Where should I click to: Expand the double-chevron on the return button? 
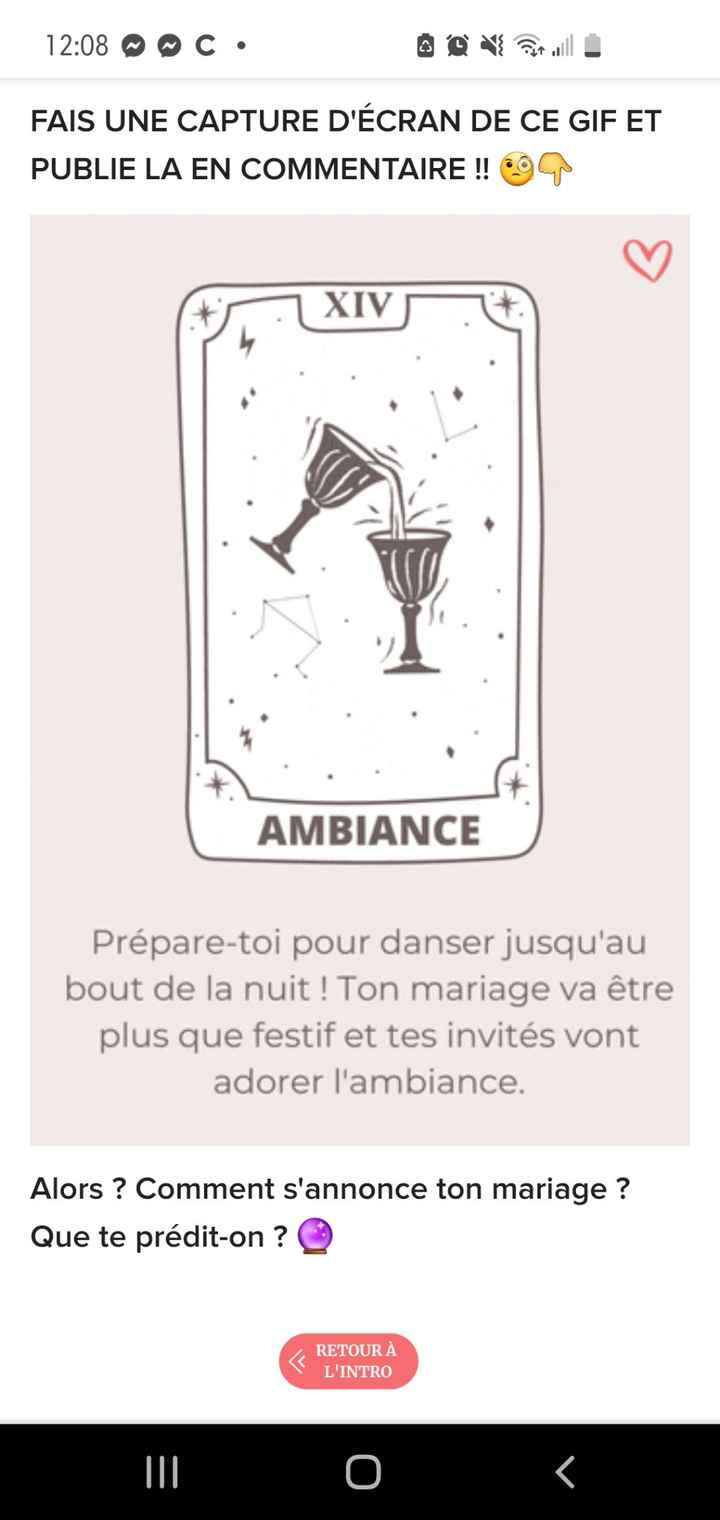296,1361
